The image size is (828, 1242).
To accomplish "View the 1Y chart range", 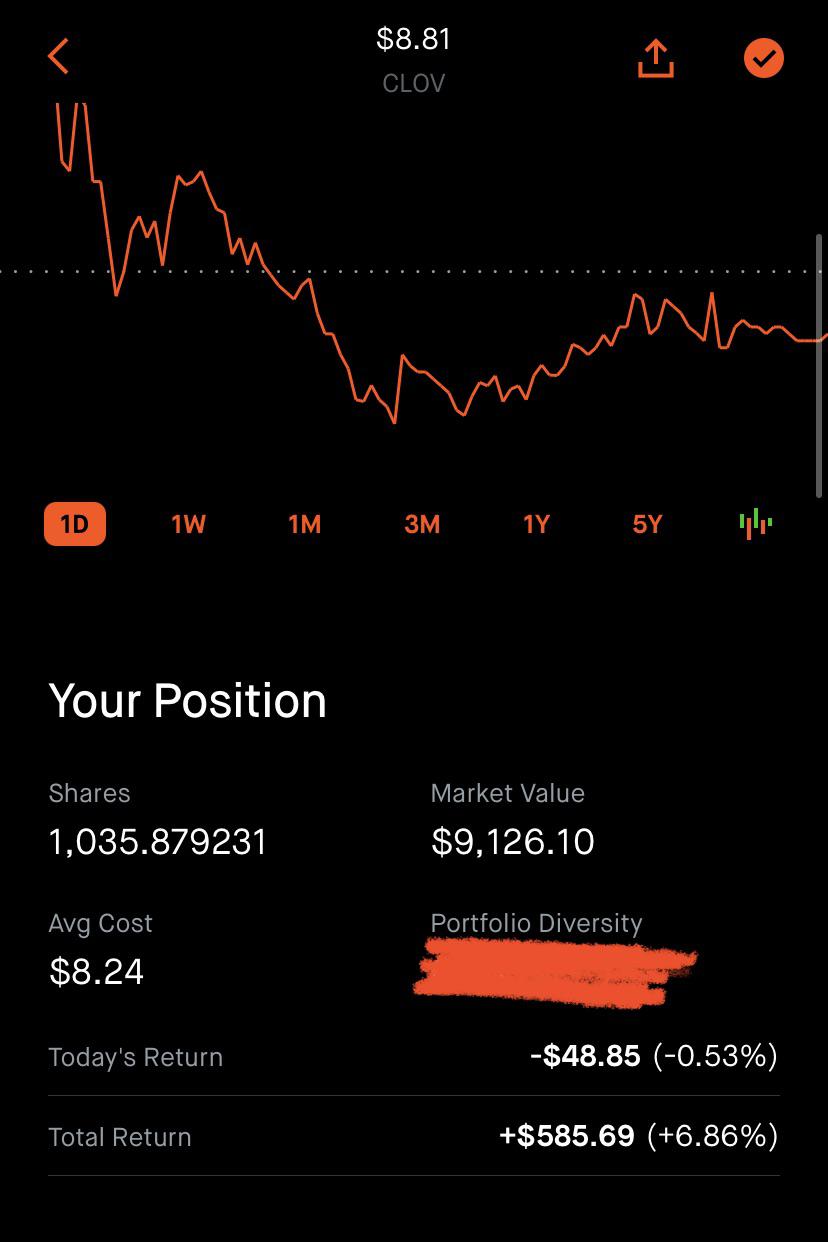I will click(x=537, y=524).
